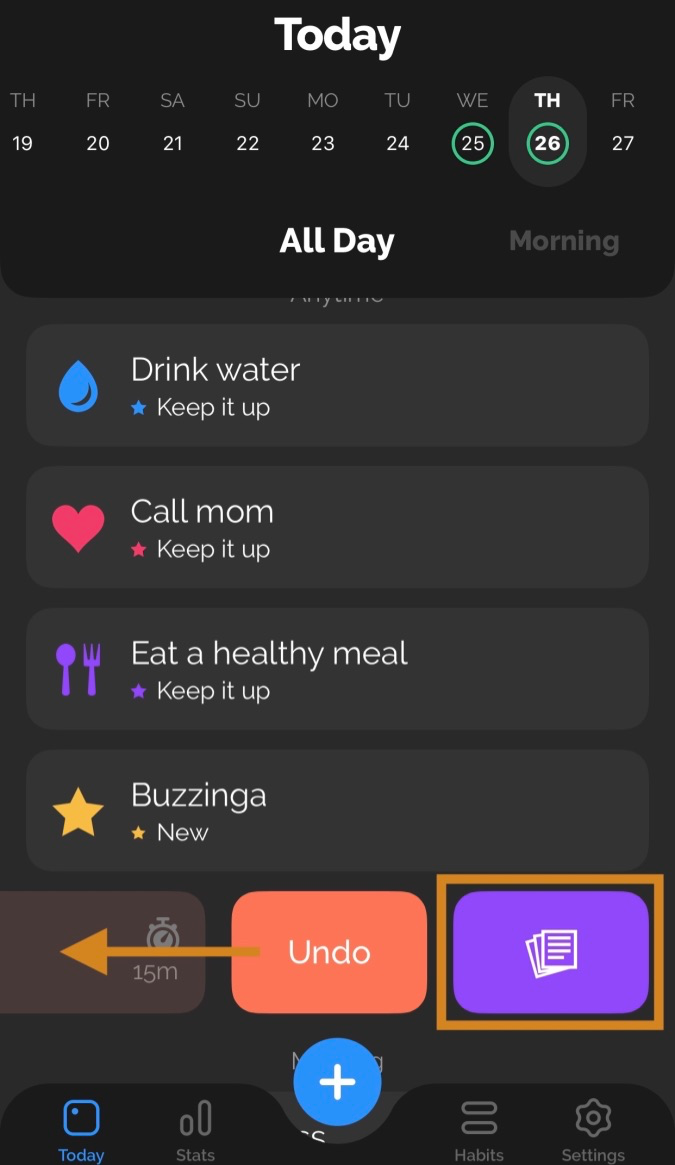Go to the Today tab
Screen dimensions: 675x1165
(81, 1130)
